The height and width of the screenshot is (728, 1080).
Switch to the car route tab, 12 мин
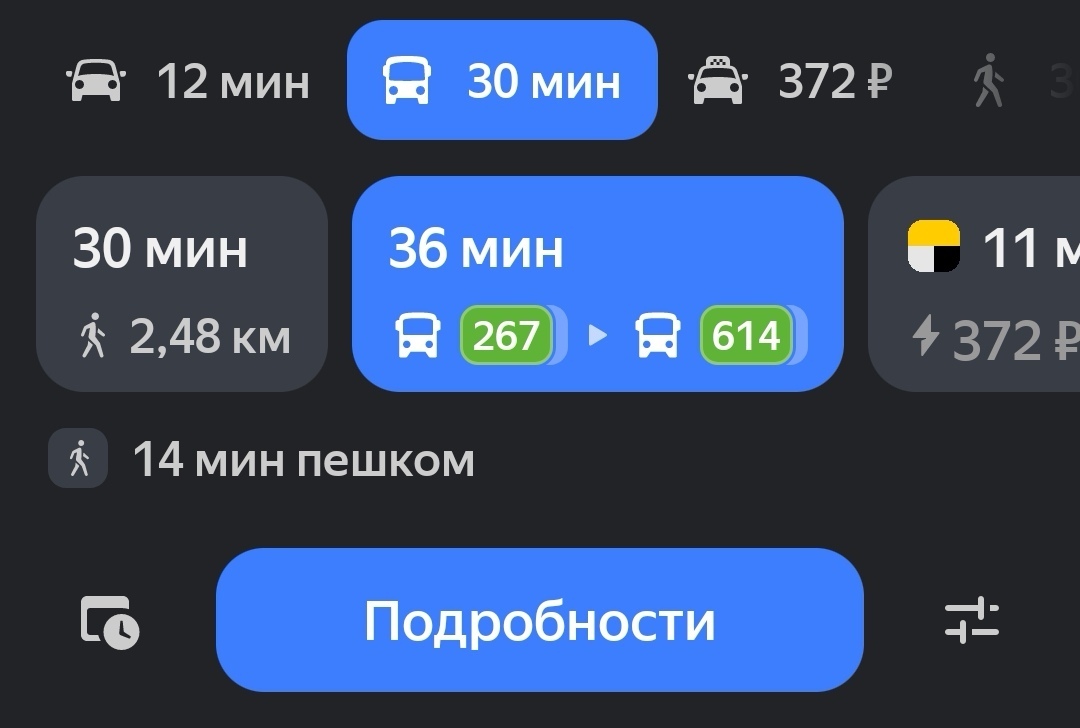click(x=188, y=81)
